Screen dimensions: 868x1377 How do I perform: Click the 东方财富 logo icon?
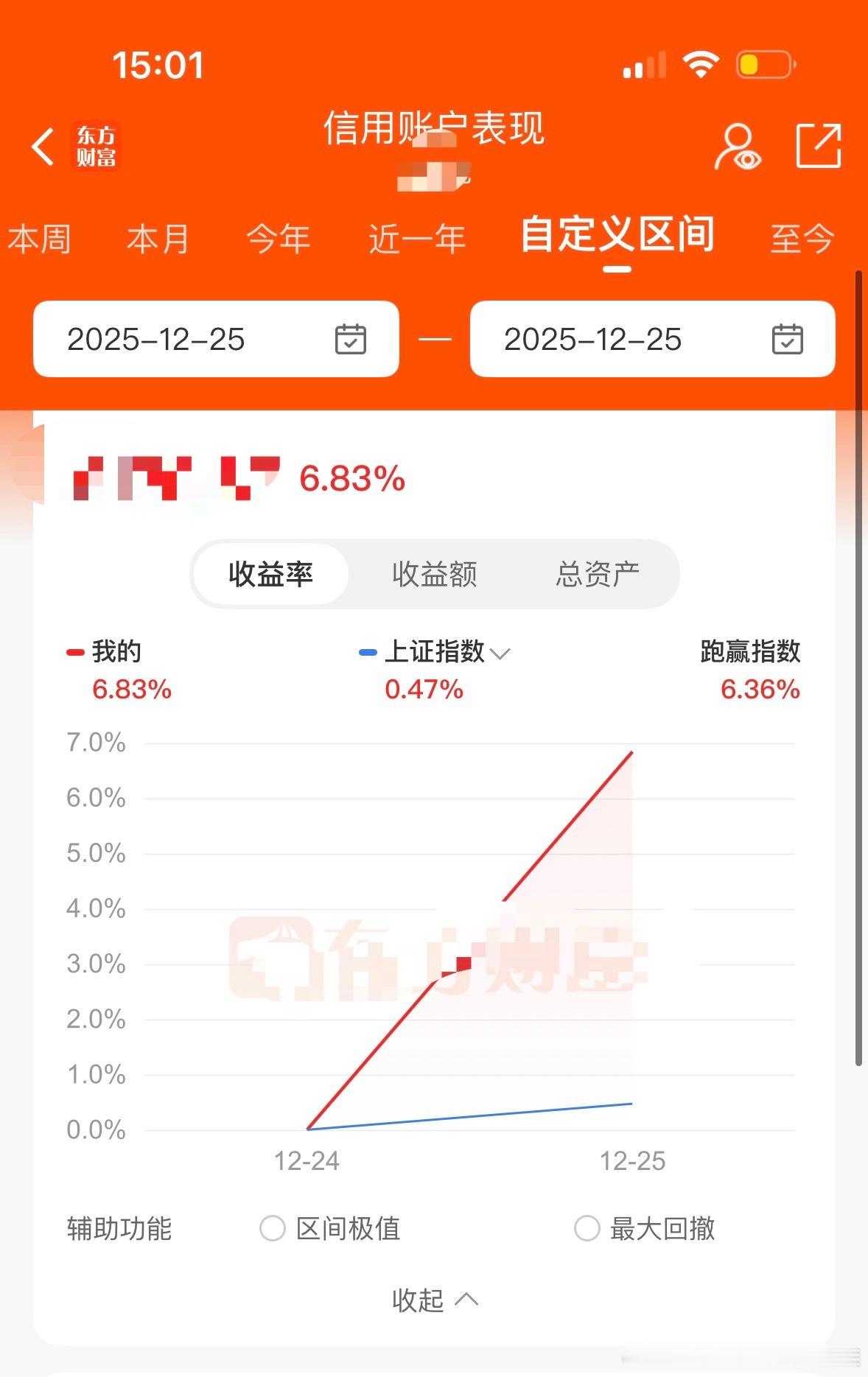click(x=96, y=147)
